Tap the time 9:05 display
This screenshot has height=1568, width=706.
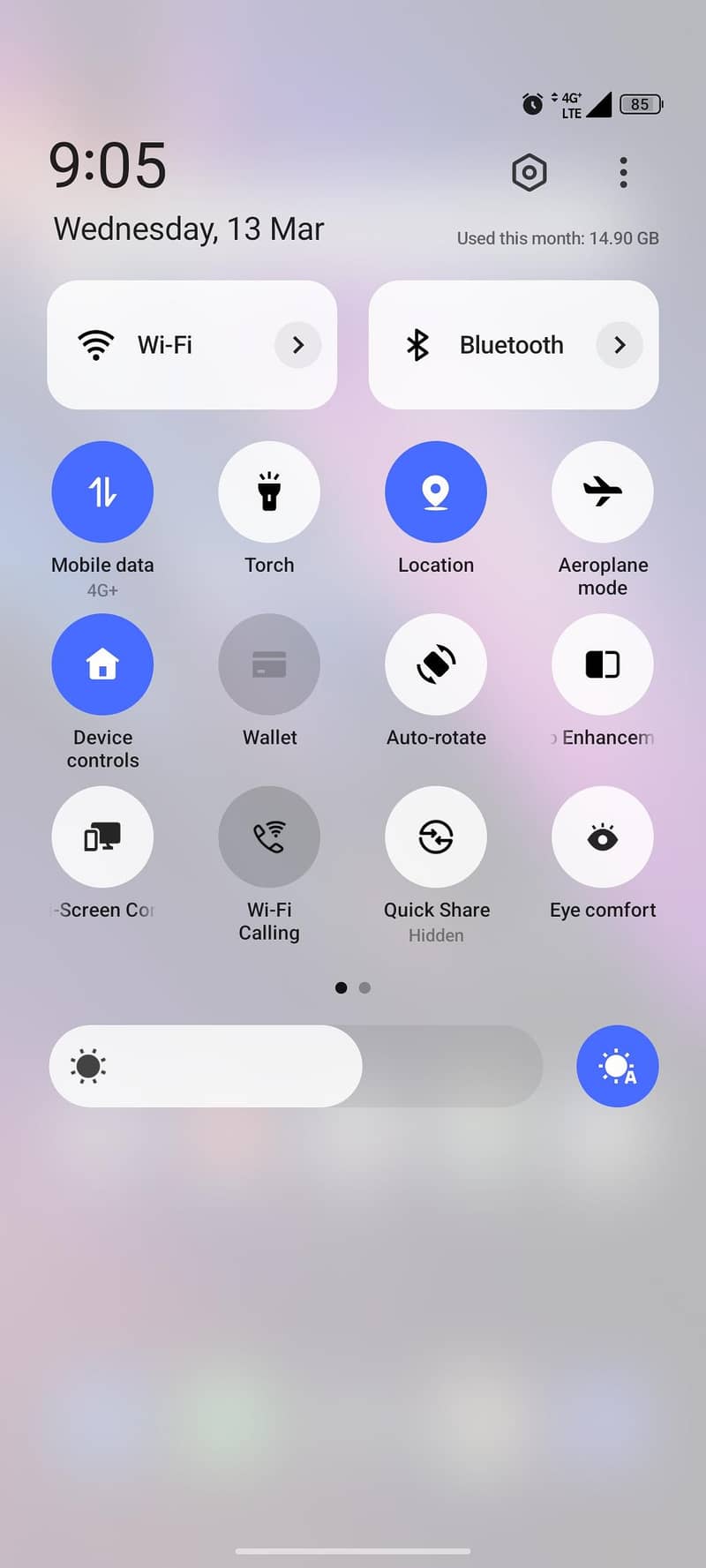(109, 164)
